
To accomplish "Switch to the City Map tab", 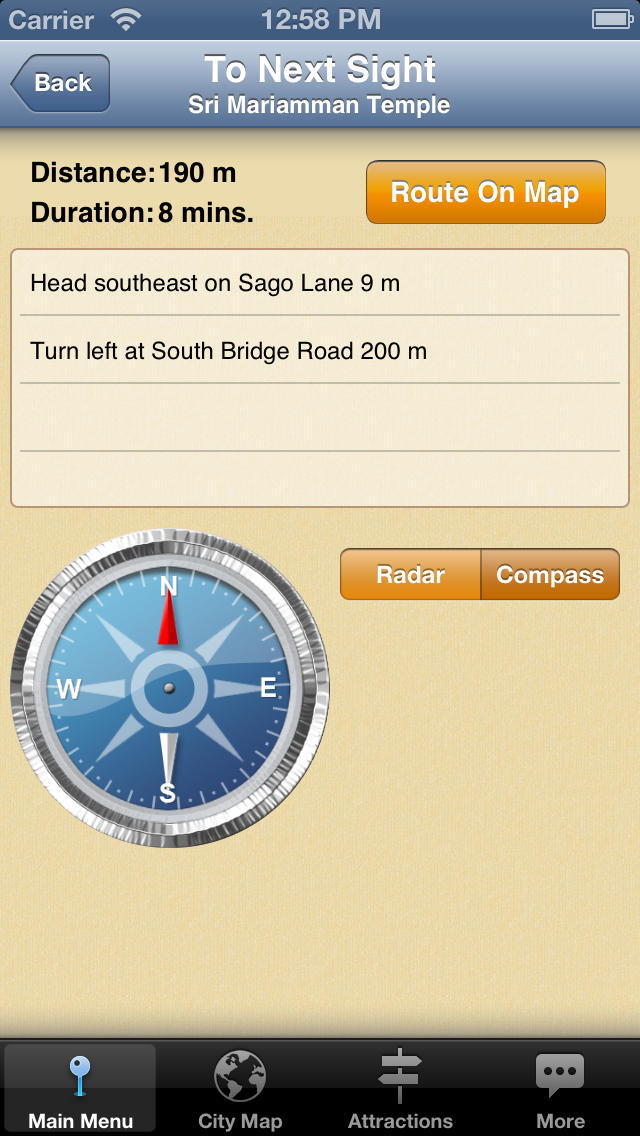I will [240, 1090].
